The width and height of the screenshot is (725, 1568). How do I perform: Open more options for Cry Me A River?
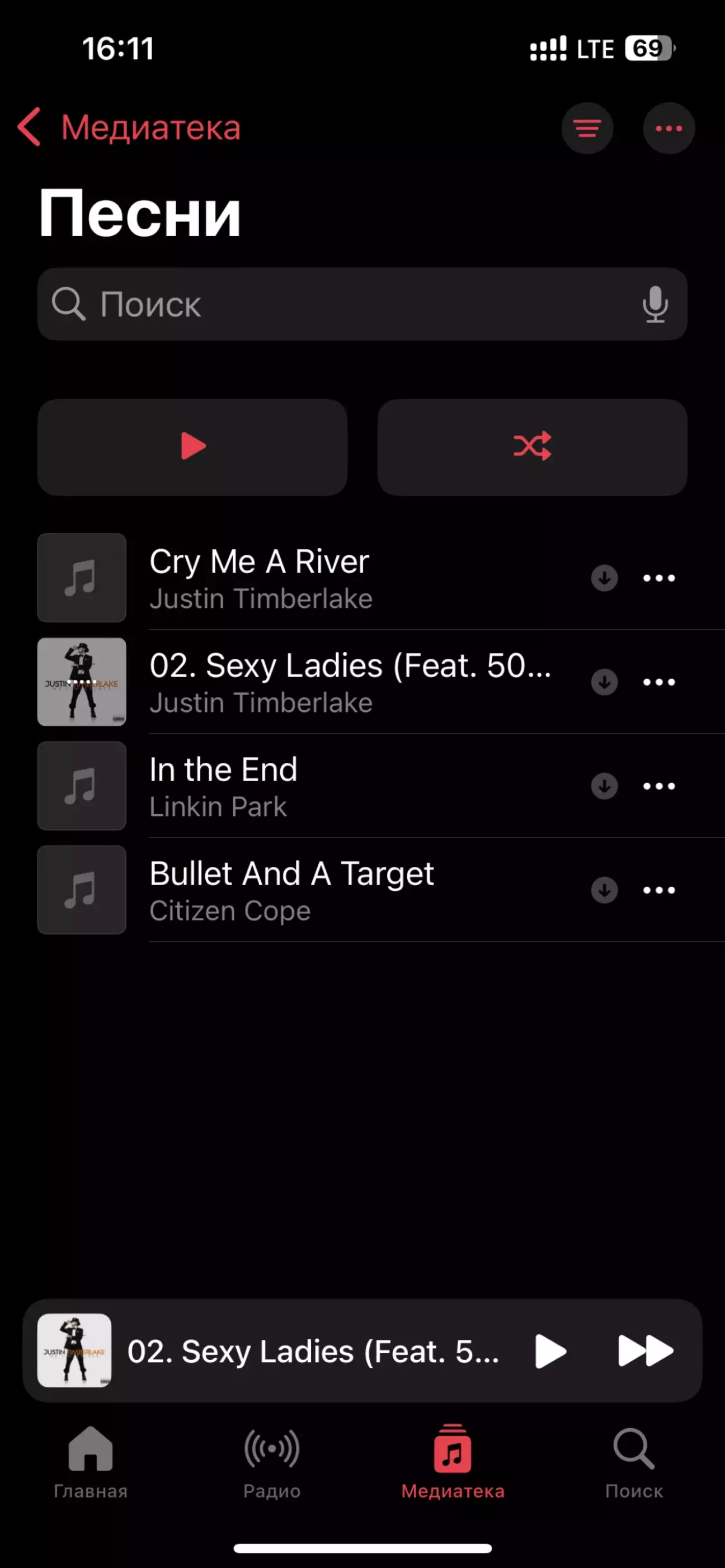(658, 578)
